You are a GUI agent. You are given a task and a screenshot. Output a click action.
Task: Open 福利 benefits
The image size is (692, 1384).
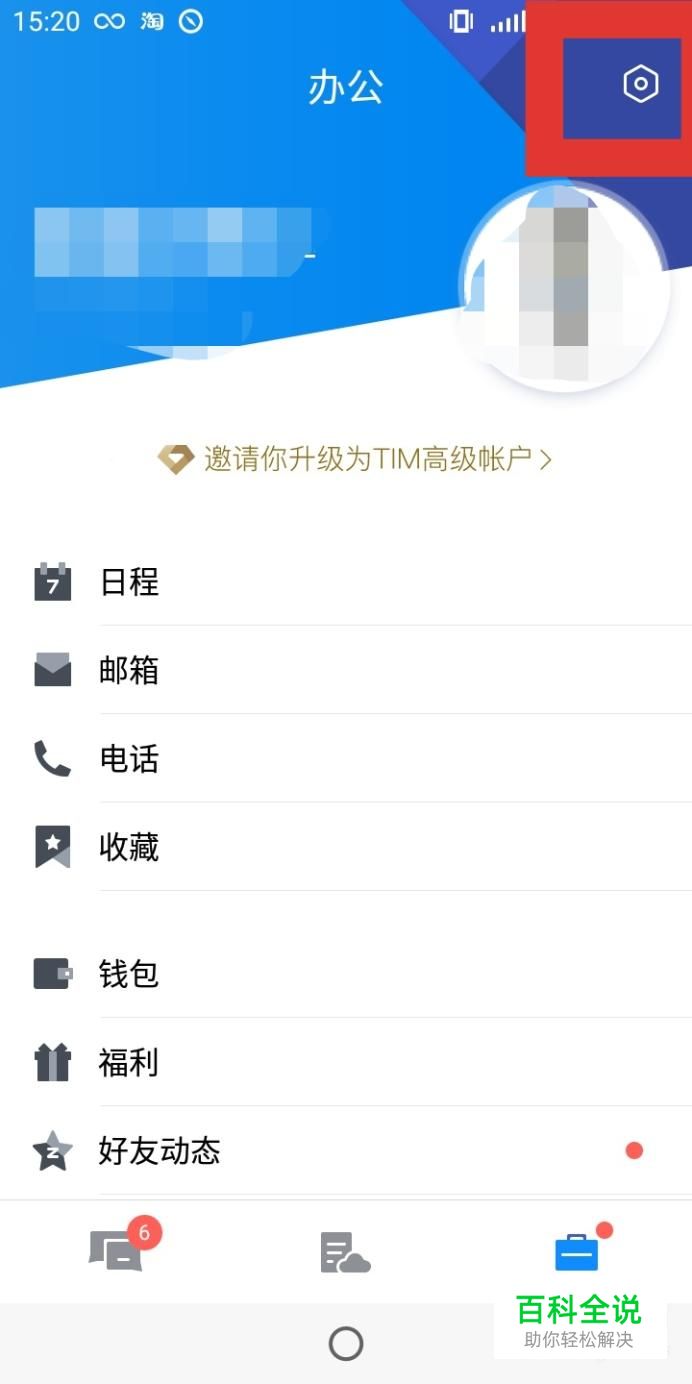click(x=130, y=1062)
